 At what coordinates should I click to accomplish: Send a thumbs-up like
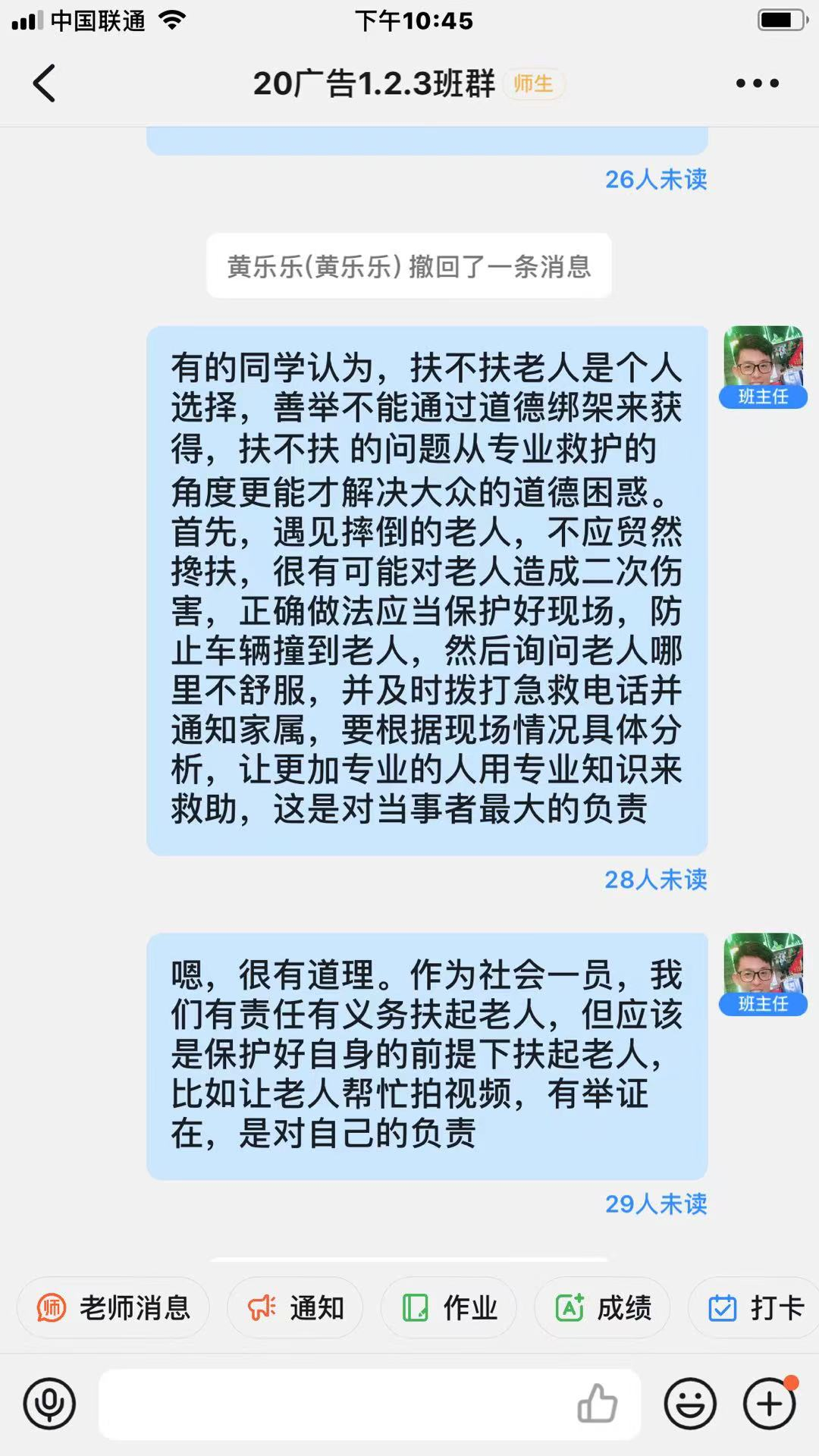coord(598,1404)
